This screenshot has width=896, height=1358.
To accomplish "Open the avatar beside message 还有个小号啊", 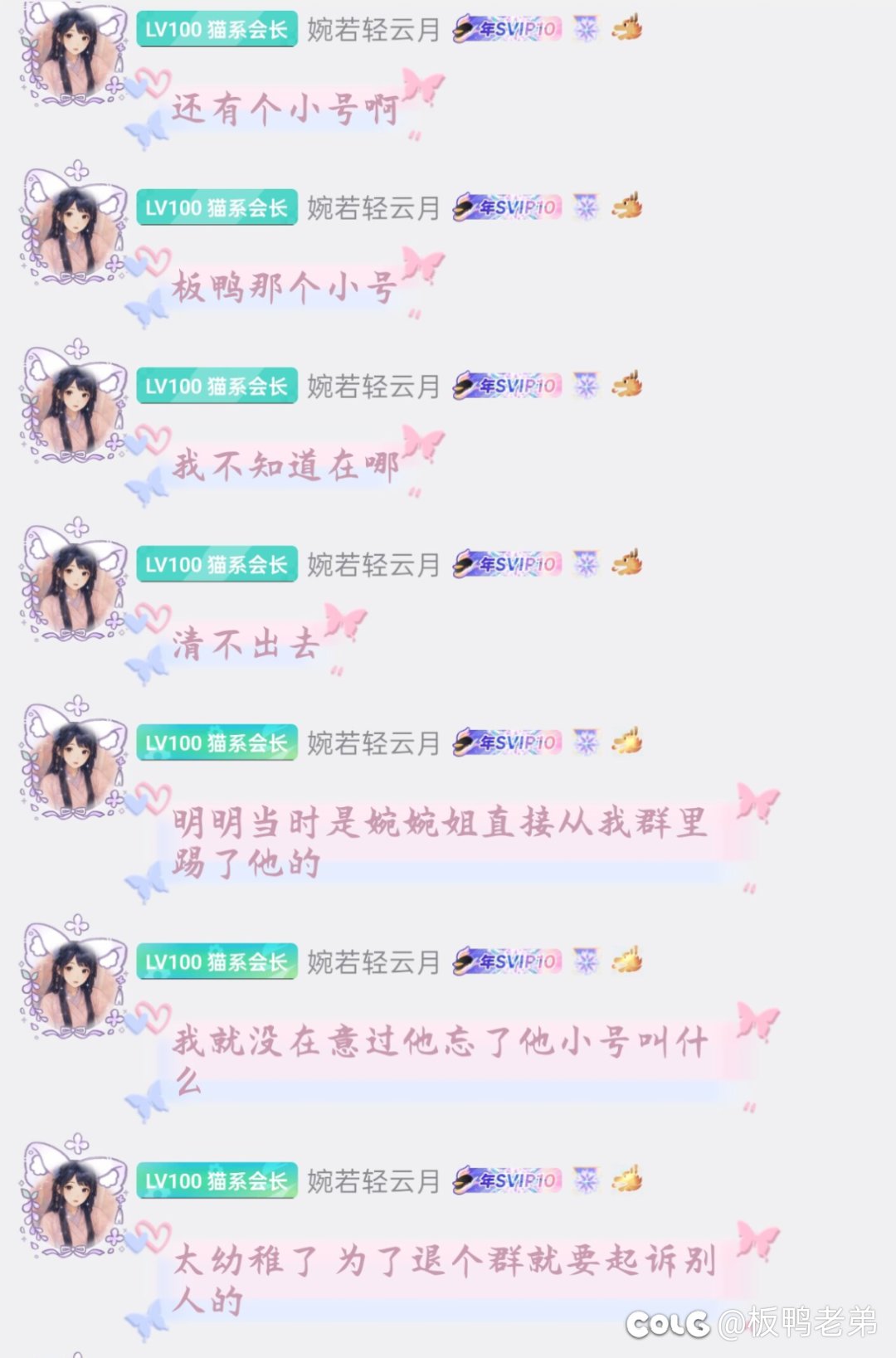I will (73, 53).
